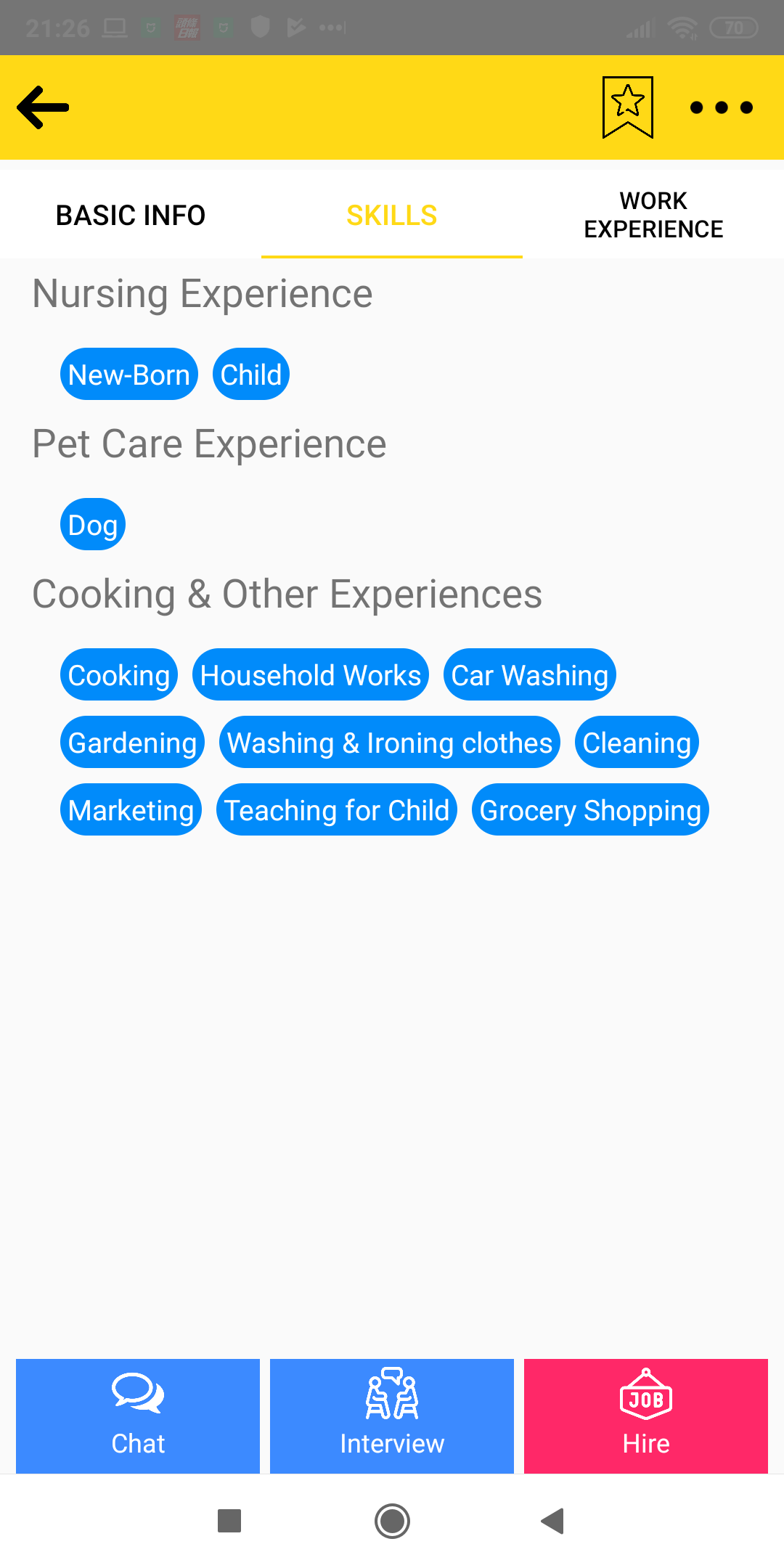Open the three-dot overflow menu
784x1568 pixels.
(x=721, y=107)
